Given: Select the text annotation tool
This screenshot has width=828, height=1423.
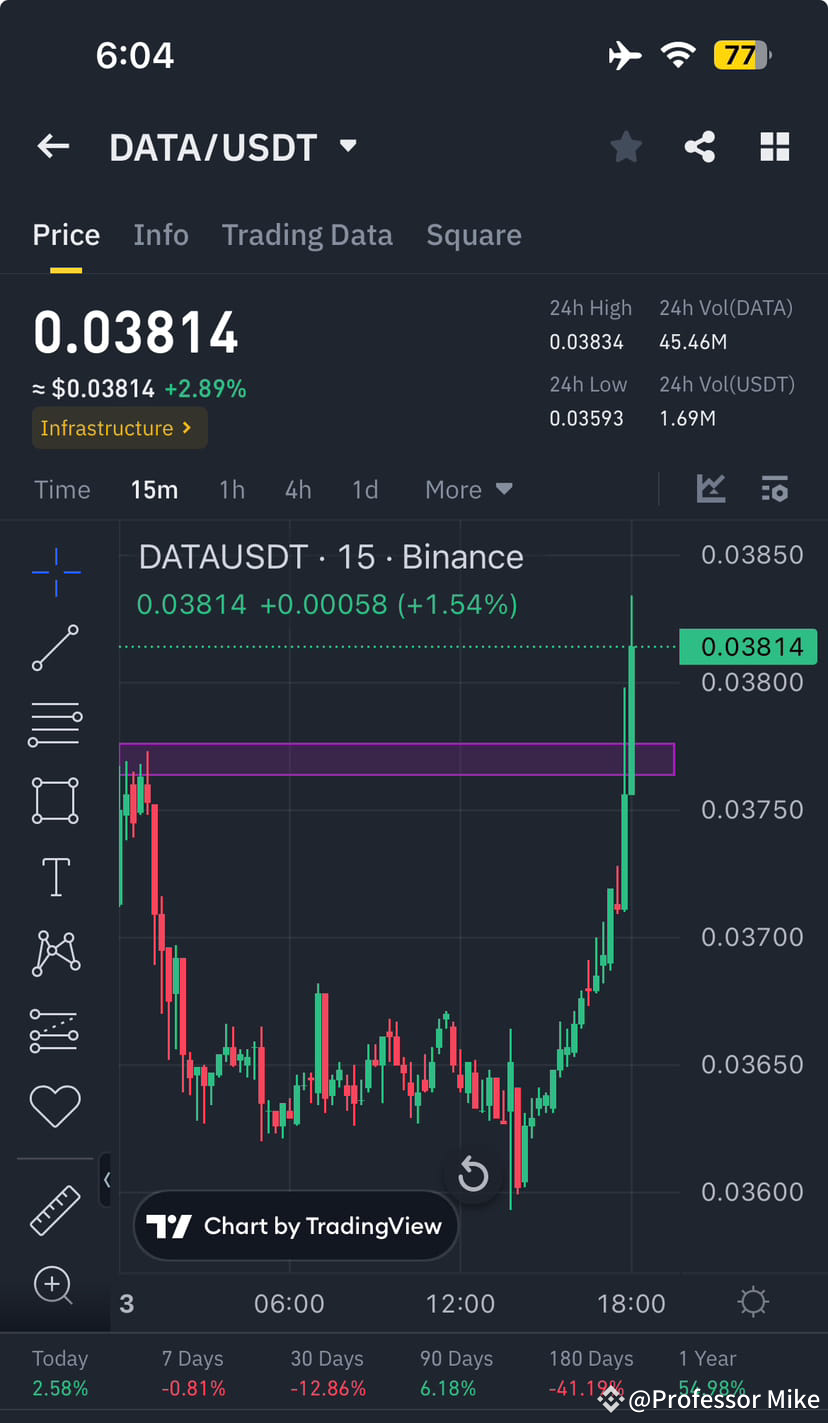Looking at the screenshot, I should [55, 876].
